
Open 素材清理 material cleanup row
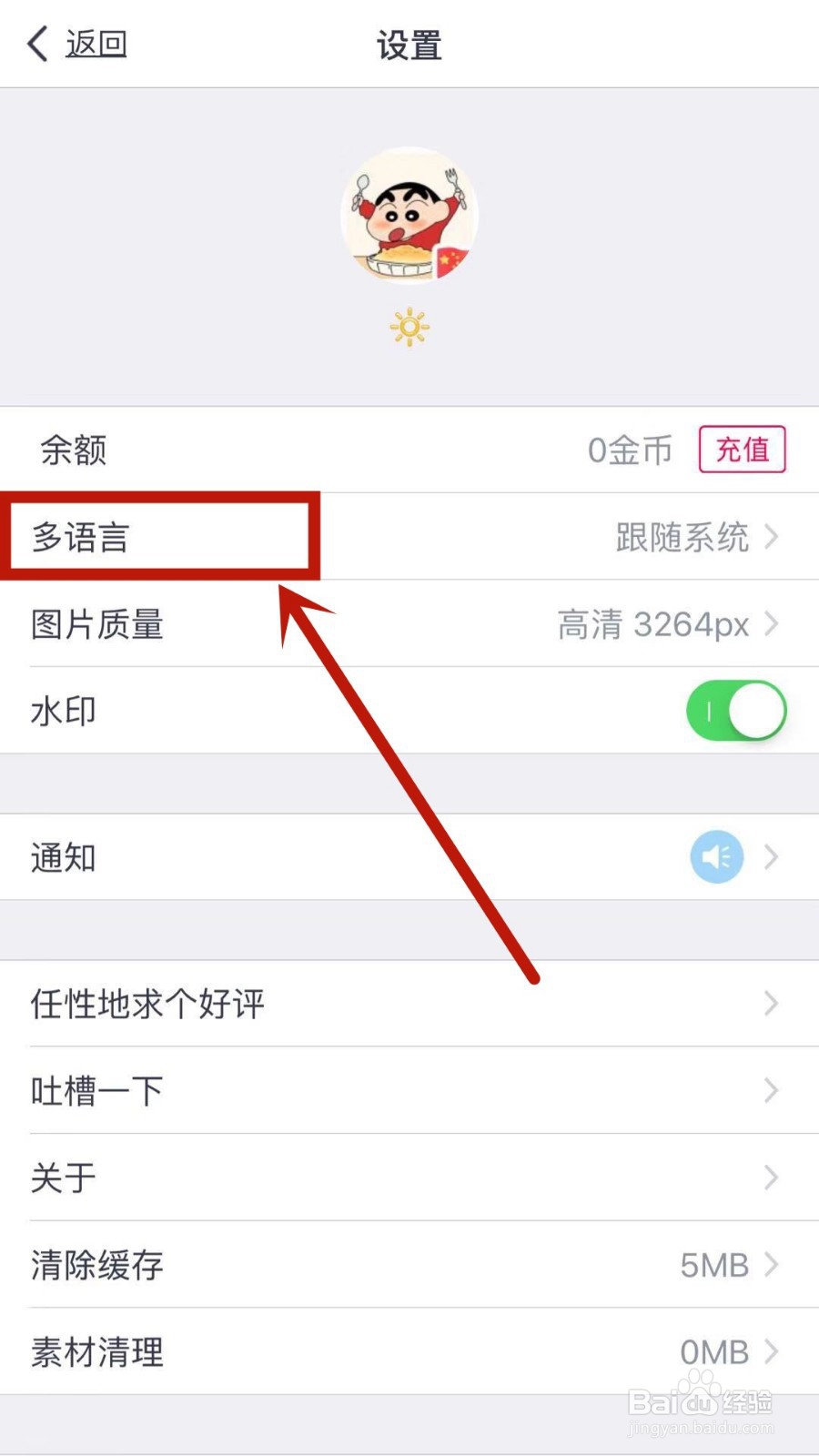pyautogui.click(x=97, y=1352)
